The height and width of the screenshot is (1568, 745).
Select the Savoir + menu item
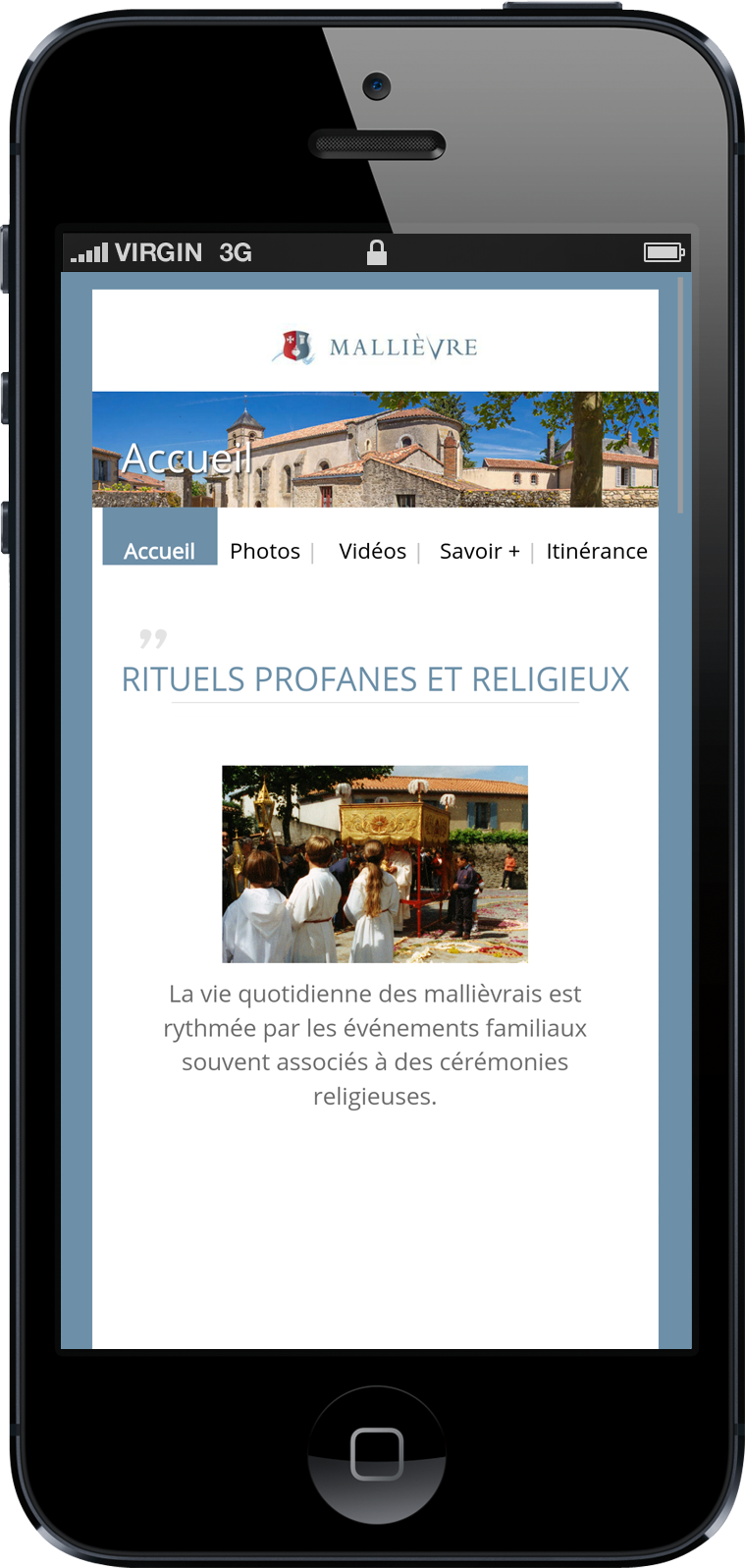479,552
